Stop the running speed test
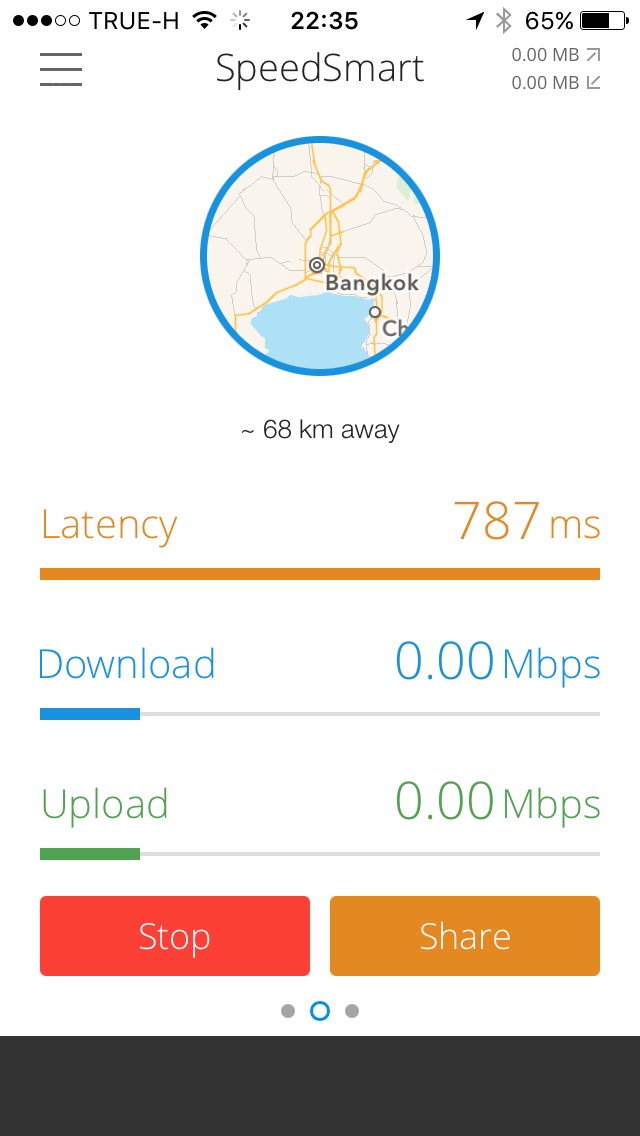The width and height of the screenshot is (640, 1136). point(175,936)
